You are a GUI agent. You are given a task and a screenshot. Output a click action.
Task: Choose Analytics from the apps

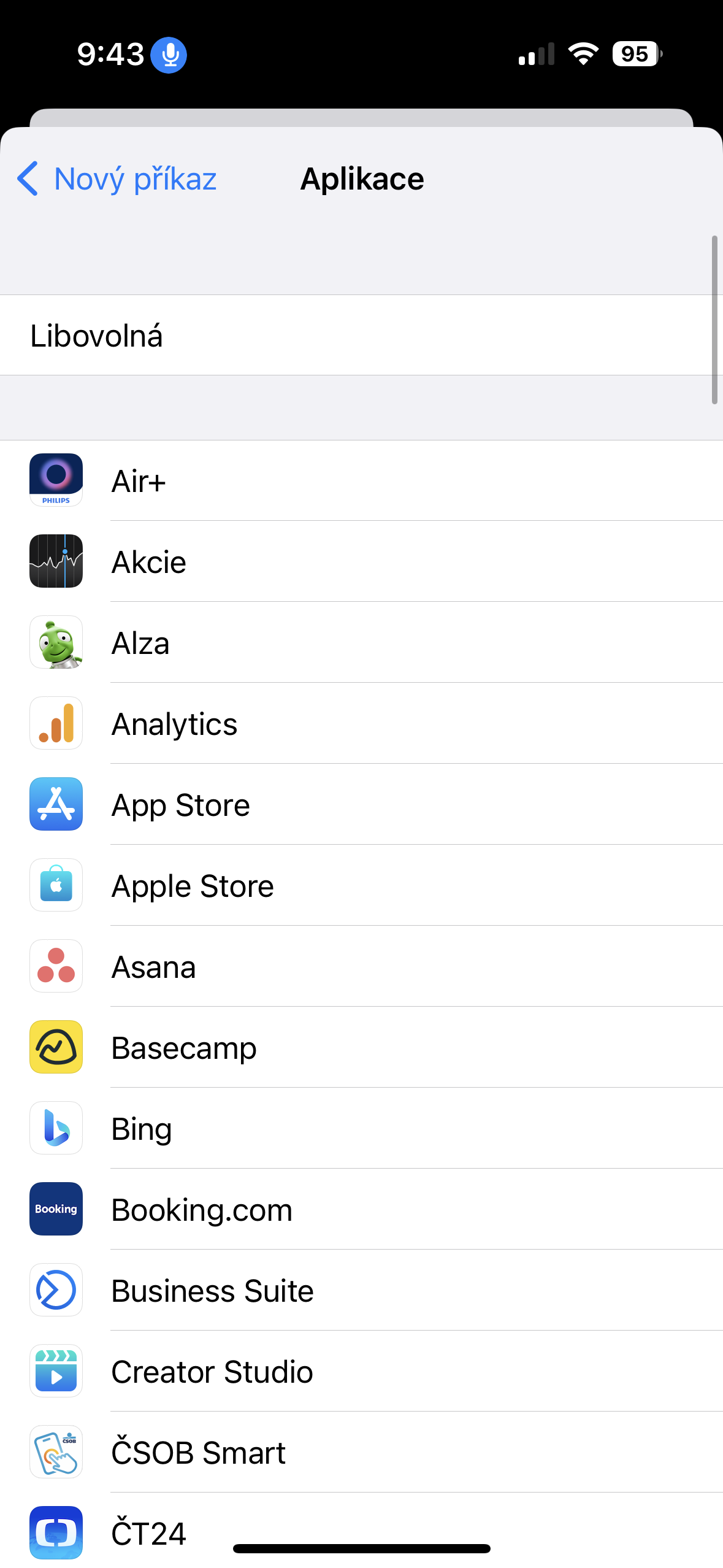(x=361, y=723)
